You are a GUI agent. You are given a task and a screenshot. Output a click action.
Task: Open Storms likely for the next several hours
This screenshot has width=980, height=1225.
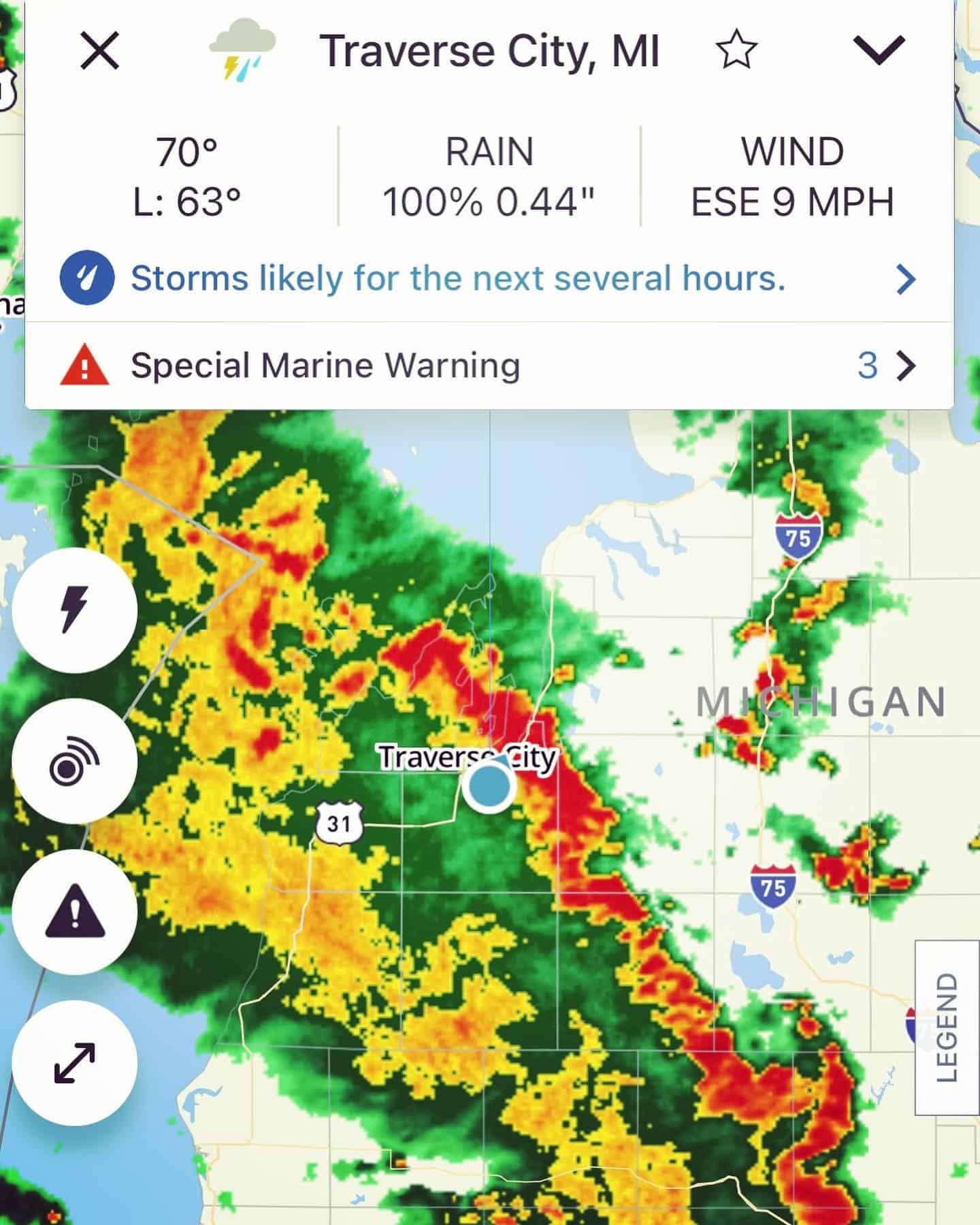pyautogui.click(x=460, y=278)
